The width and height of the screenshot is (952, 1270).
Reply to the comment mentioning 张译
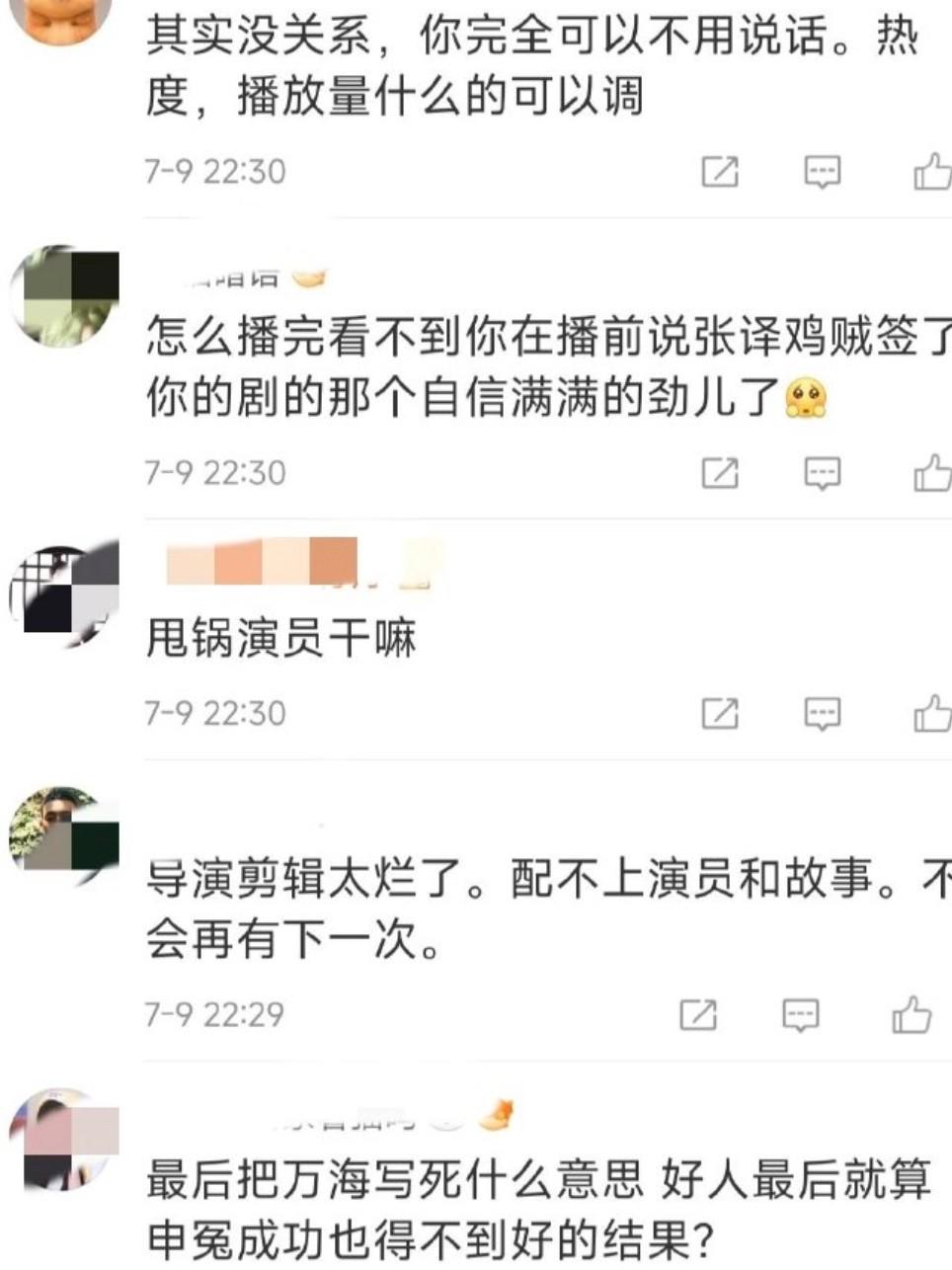click(x=822, y=473)
